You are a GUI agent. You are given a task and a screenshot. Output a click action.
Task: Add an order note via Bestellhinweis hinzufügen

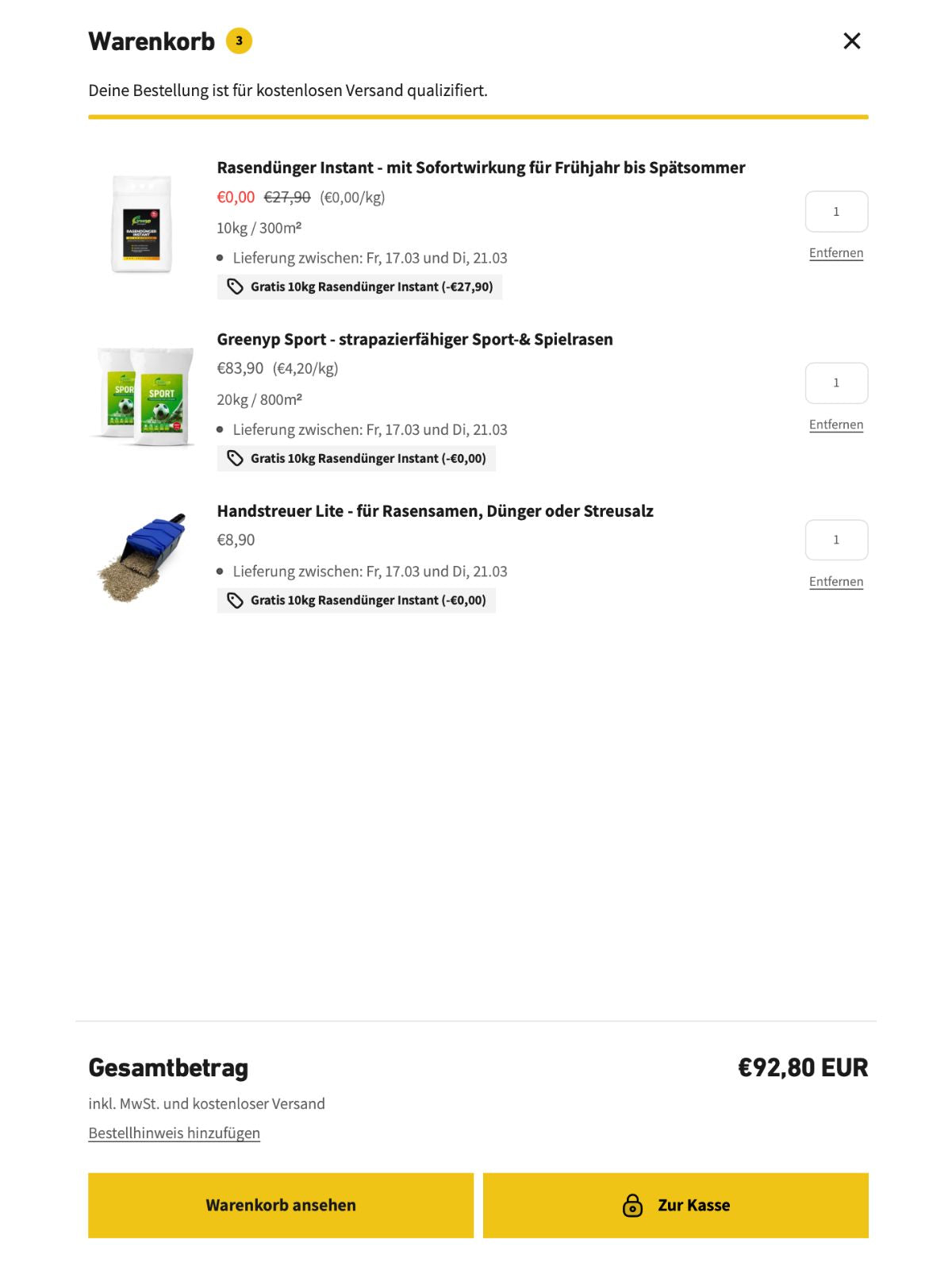[174, 1133]
